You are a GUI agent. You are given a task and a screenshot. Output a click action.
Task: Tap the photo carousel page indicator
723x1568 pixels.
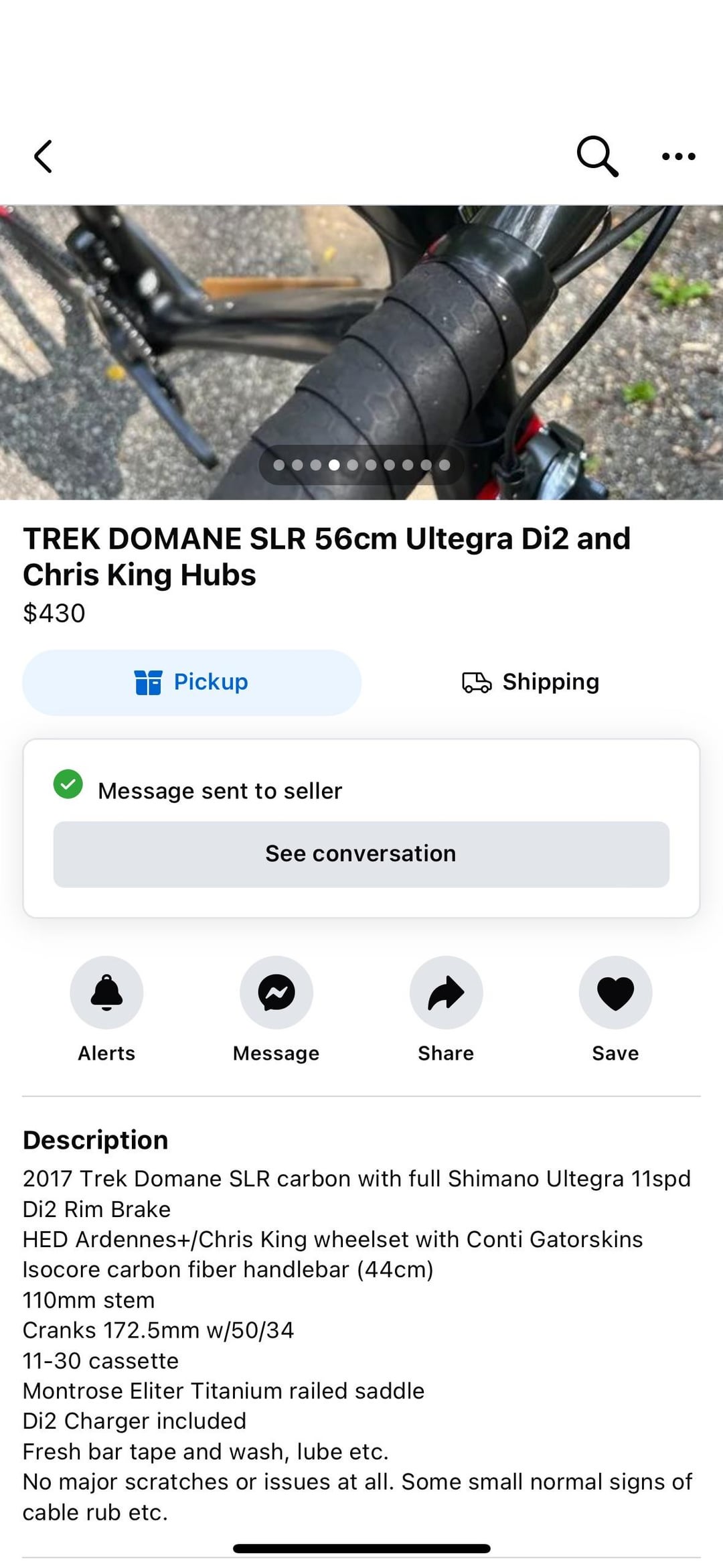coord(361,465)
